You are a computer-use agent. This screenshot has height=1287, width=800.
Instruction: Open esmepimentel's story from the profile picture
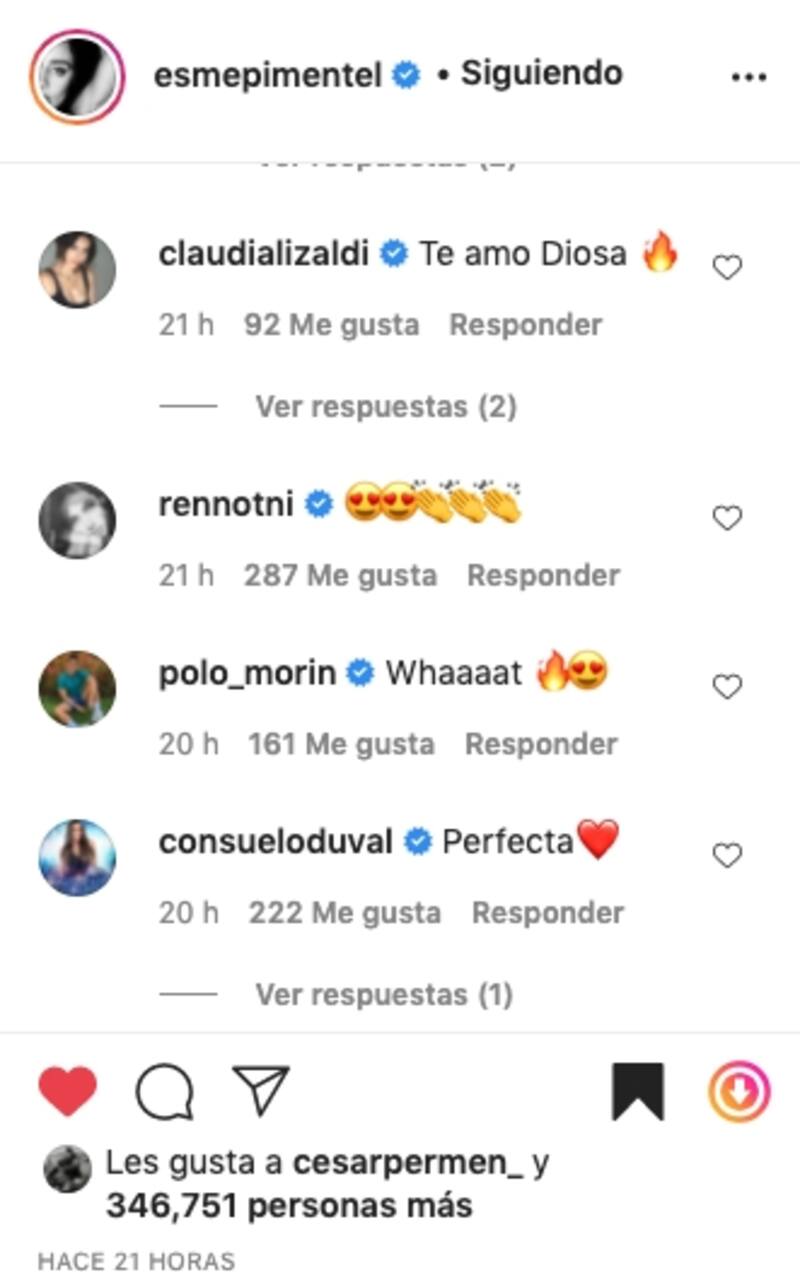[77, 77]
